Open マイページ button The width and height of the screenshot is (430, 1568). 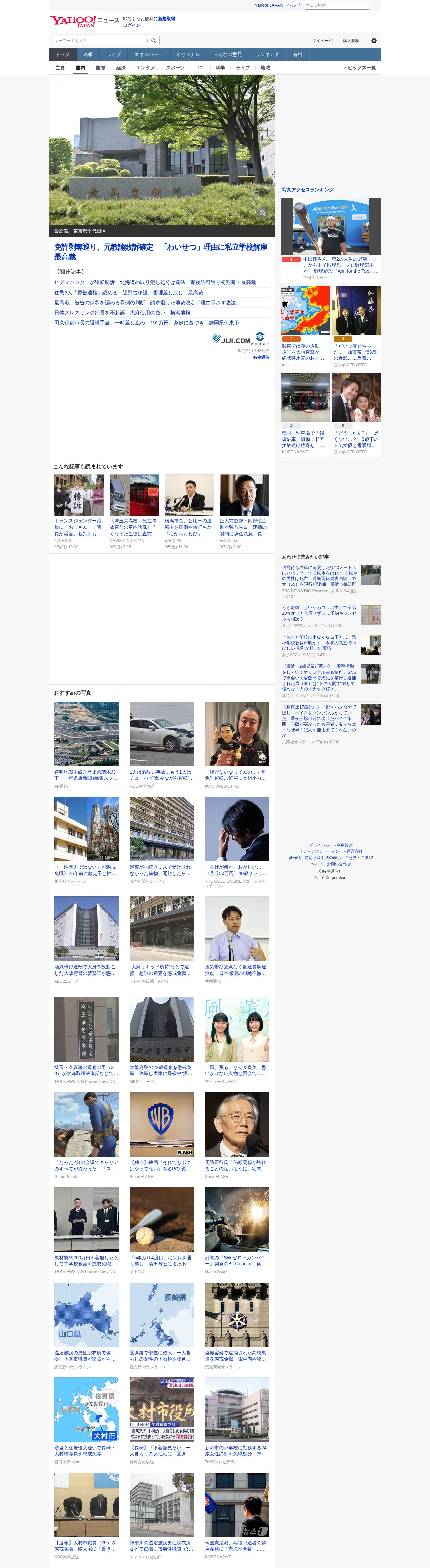point(322,41)
